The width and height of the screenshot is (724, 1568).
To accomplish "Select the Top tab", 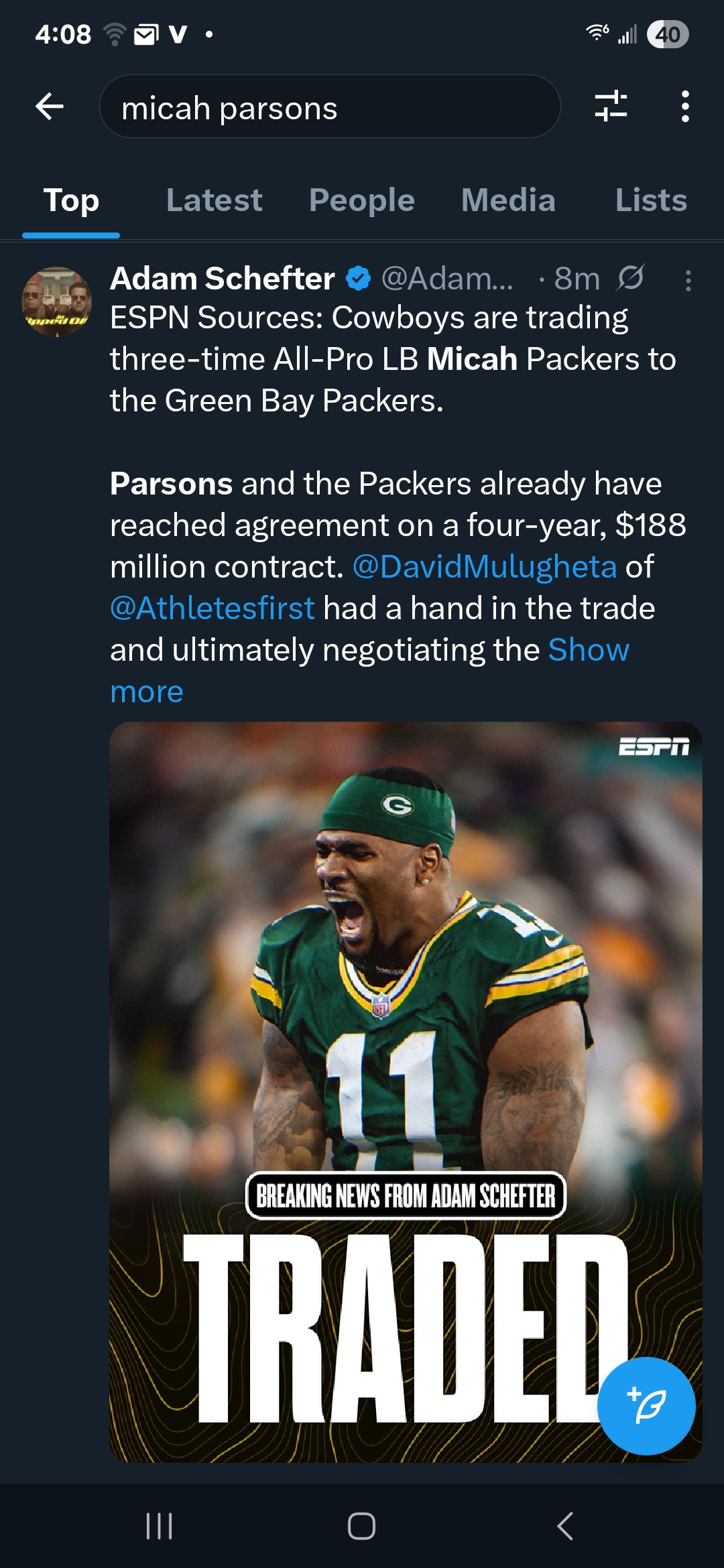I will pos(71,200).
